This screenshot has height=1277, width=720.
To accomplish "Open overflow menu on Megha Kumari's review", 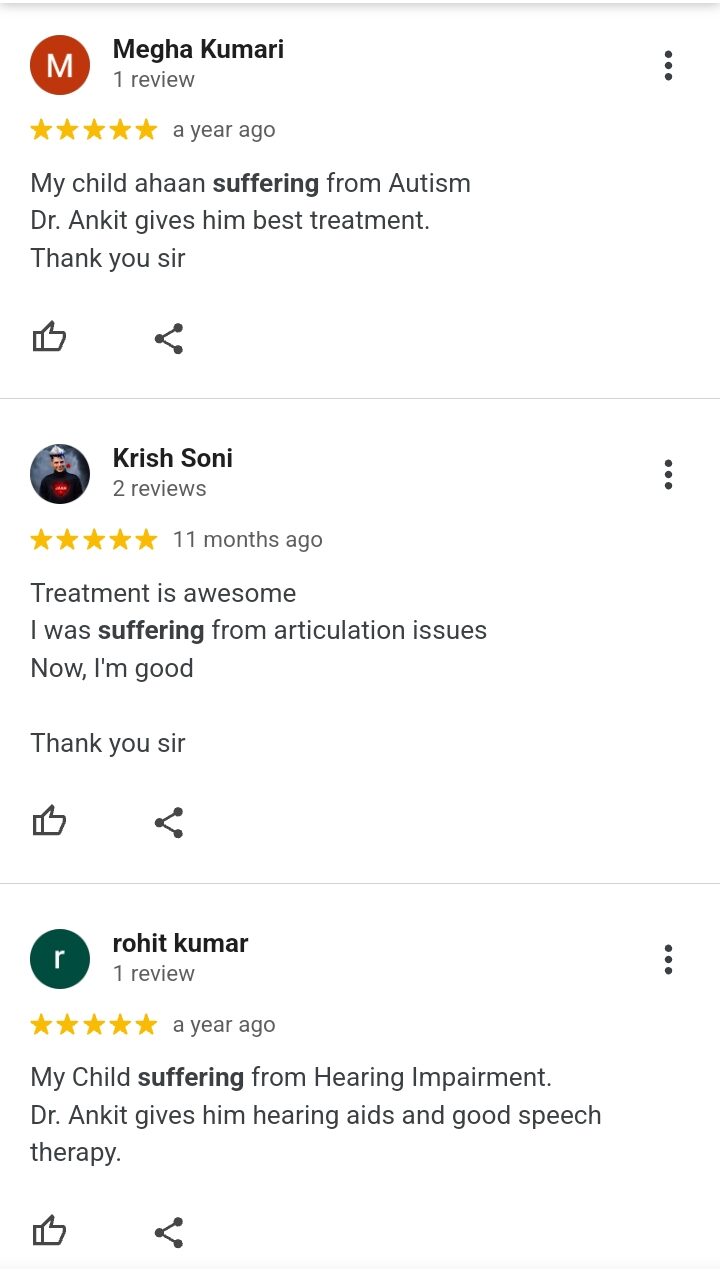I will 668,66.
